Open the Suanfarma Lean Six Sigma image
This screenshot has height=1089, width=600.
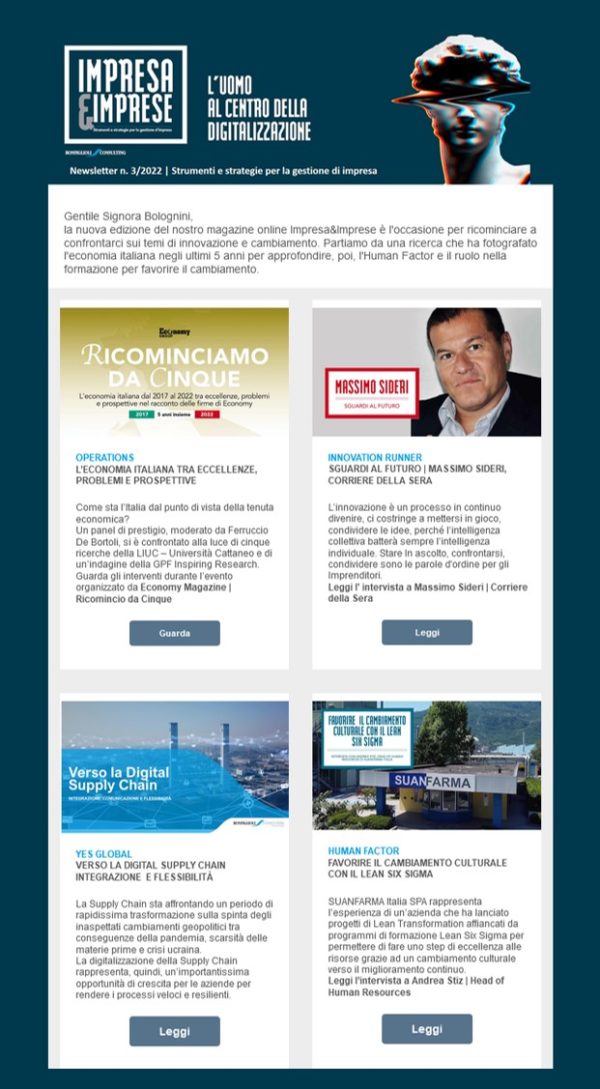click(427, 765)
